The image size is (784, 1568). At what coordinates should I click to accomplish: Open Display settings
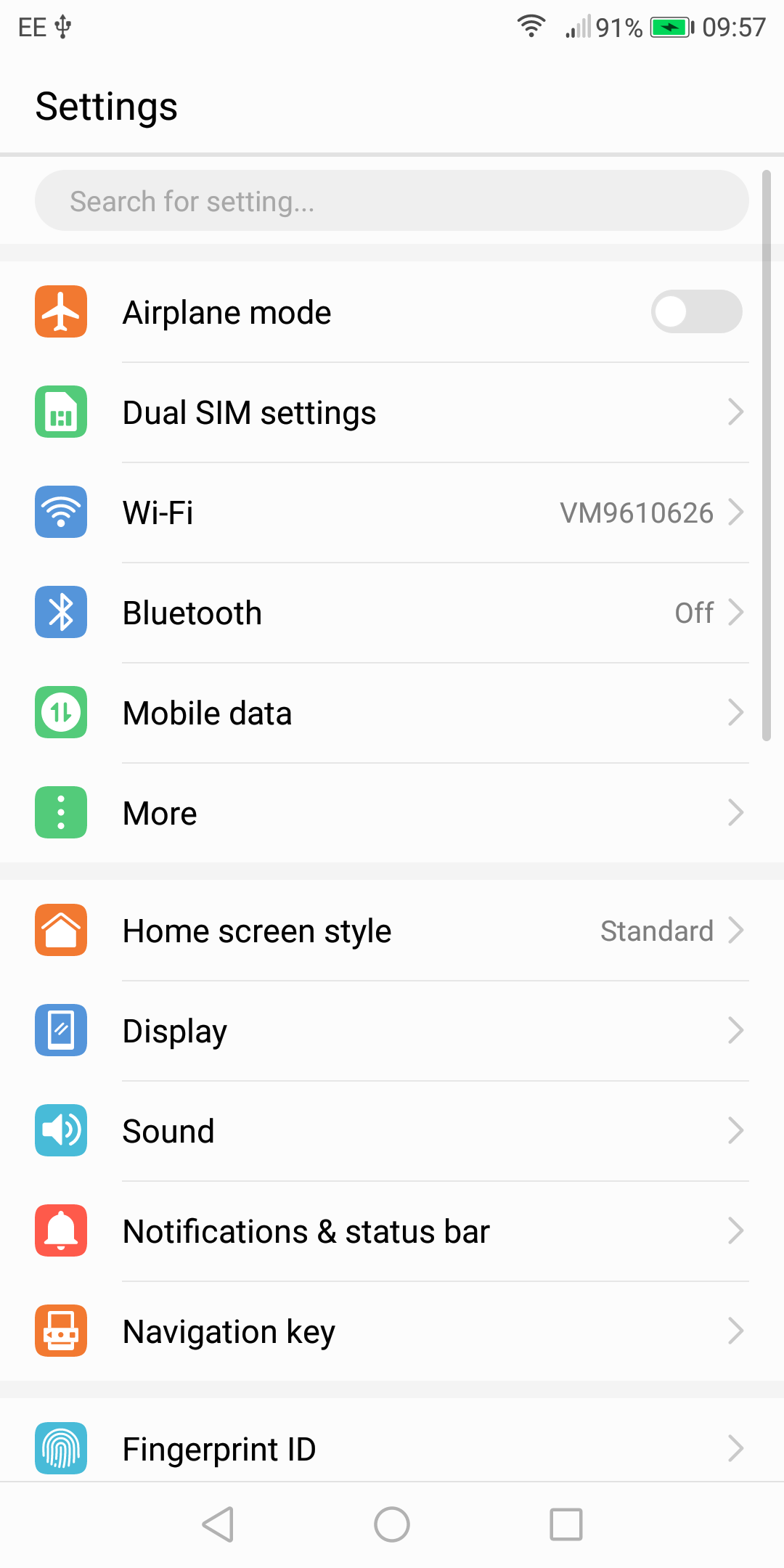(x=392, y=1031)
